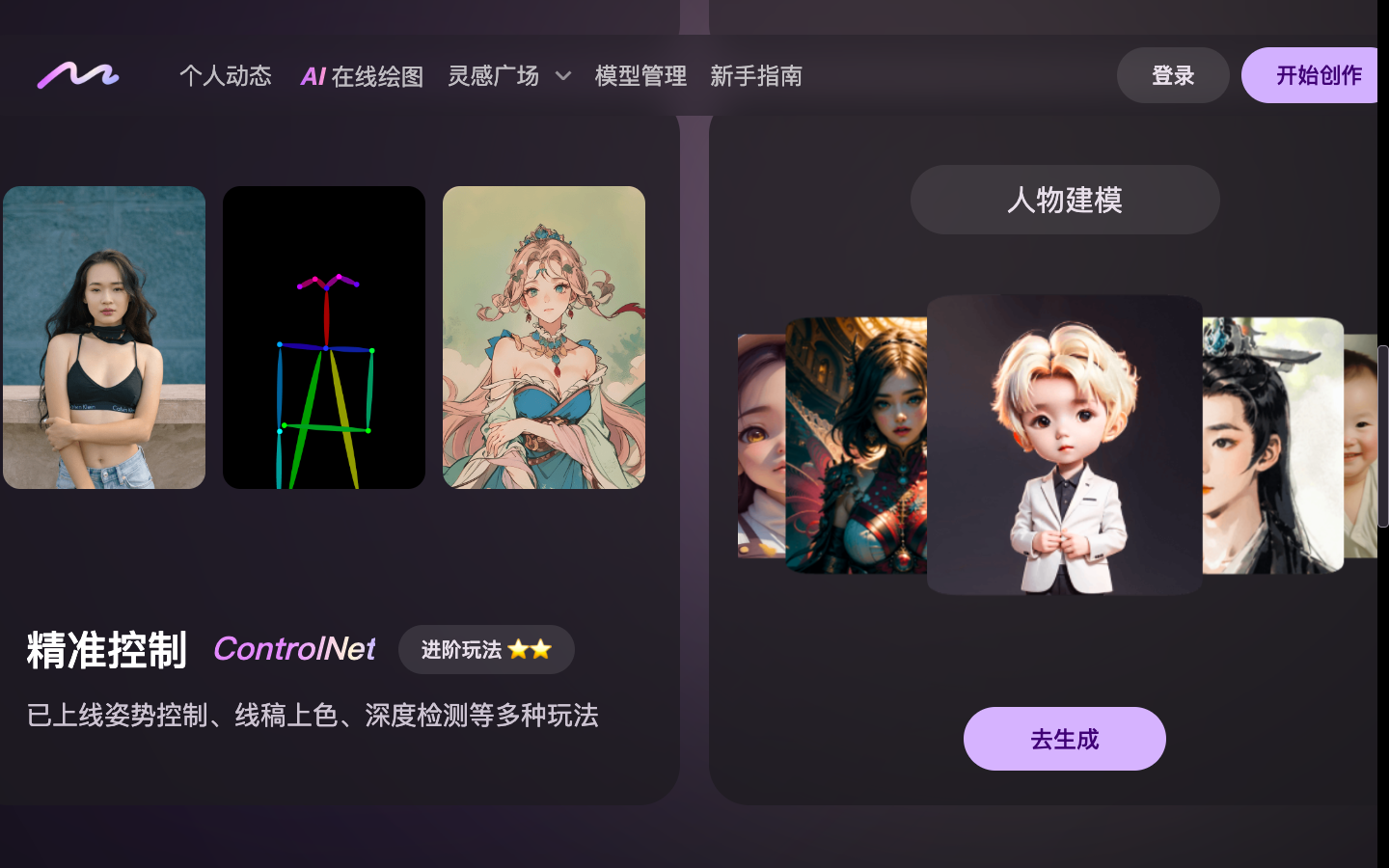
Task: Open the chibi boy in white suit card
Action: tap(1064, 445)
